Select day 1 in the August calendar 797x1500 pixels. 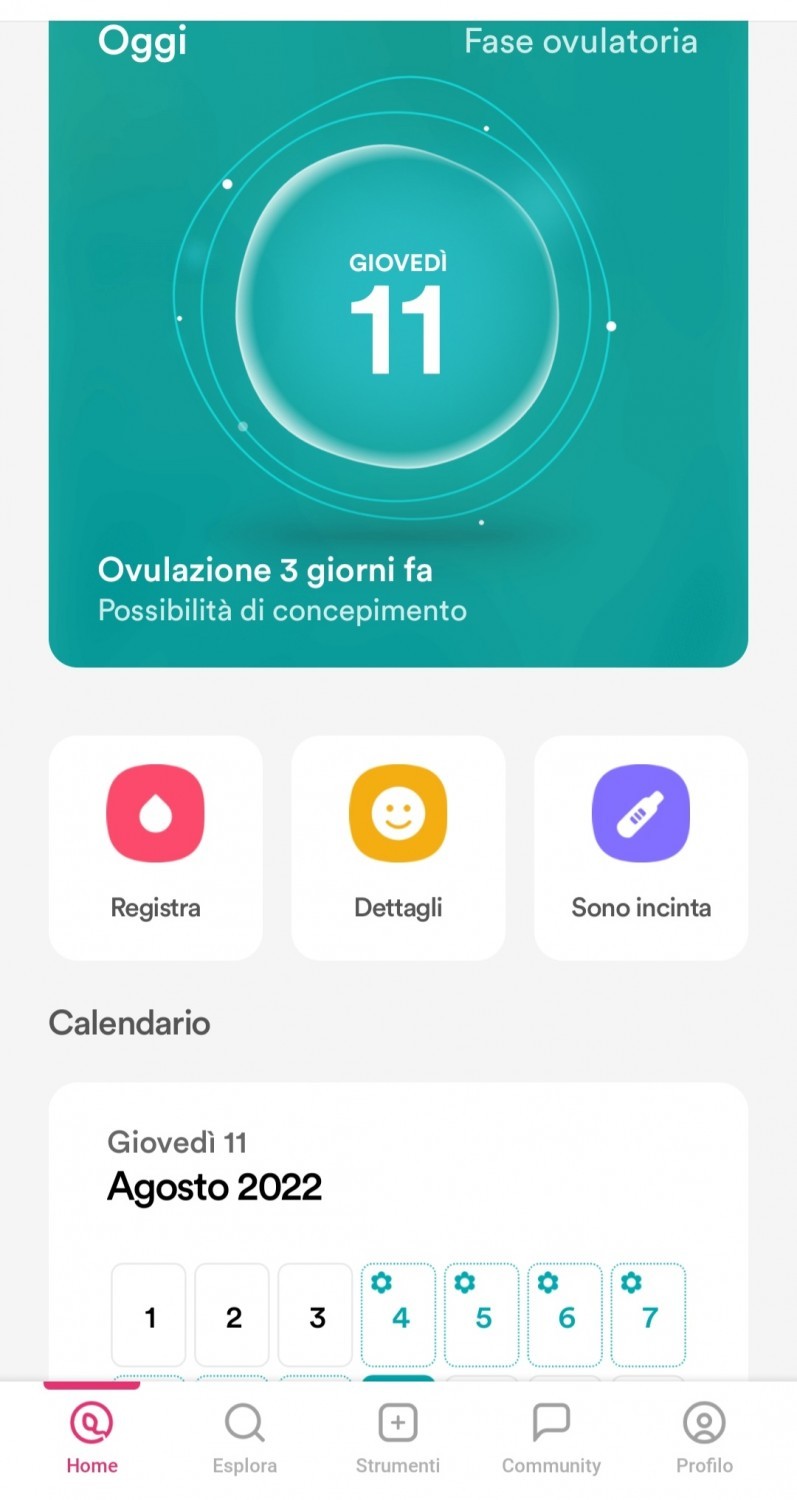[149, 1315]
